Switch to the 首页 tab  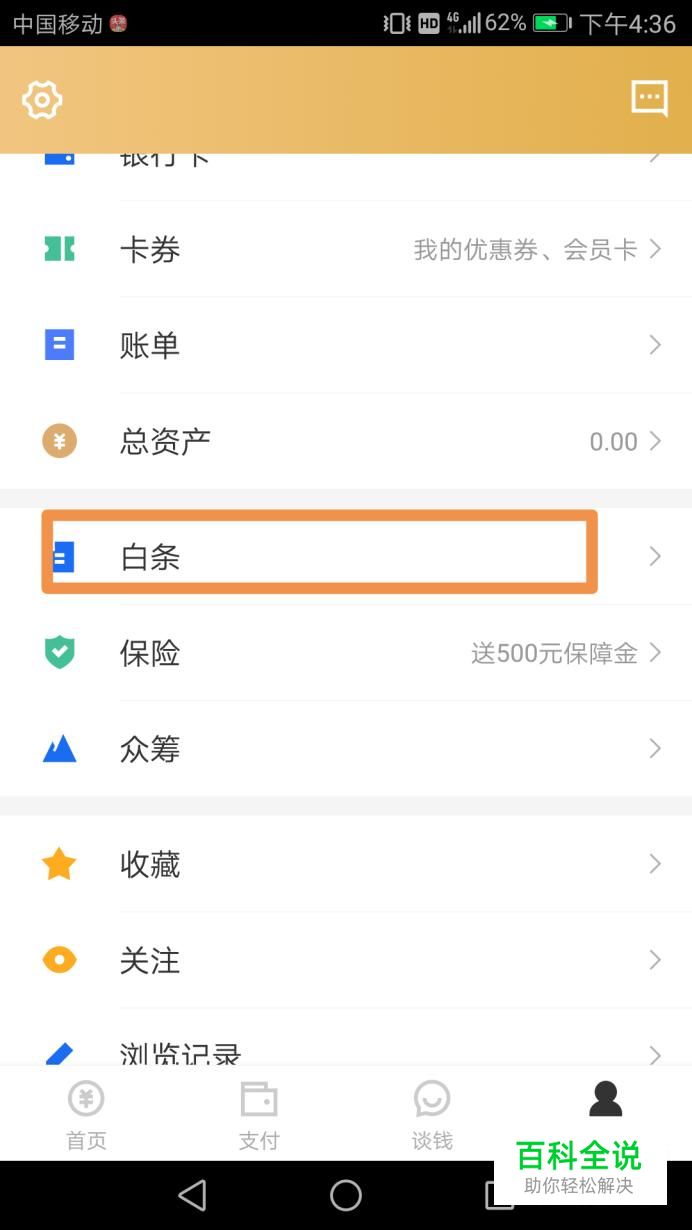pos(86,1114)
